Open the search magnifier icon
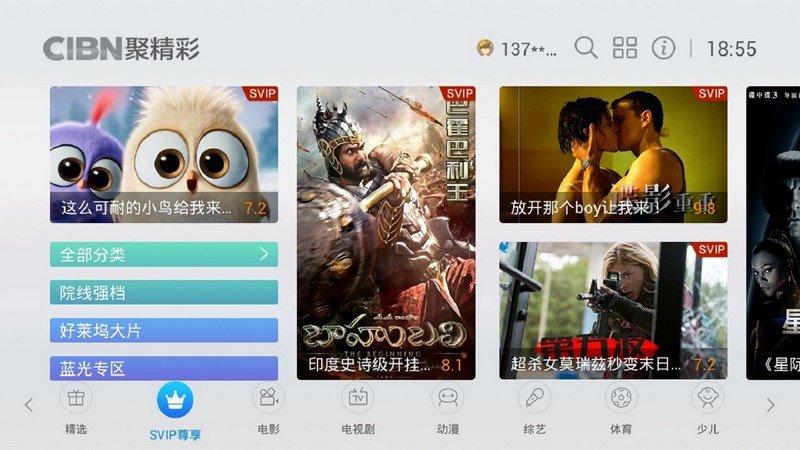 pyautogui.click(x=586, y=48)
